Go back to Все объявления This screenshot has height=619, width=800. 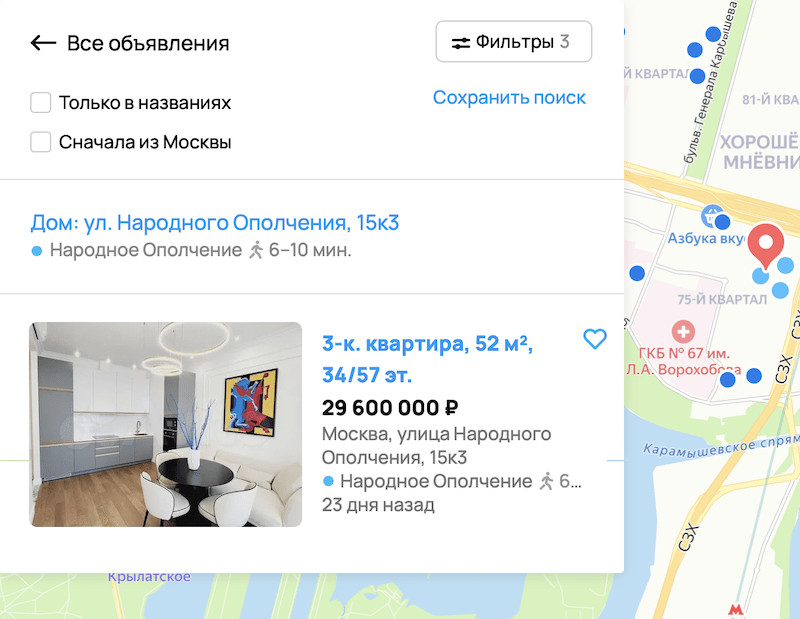pos(42,43)
